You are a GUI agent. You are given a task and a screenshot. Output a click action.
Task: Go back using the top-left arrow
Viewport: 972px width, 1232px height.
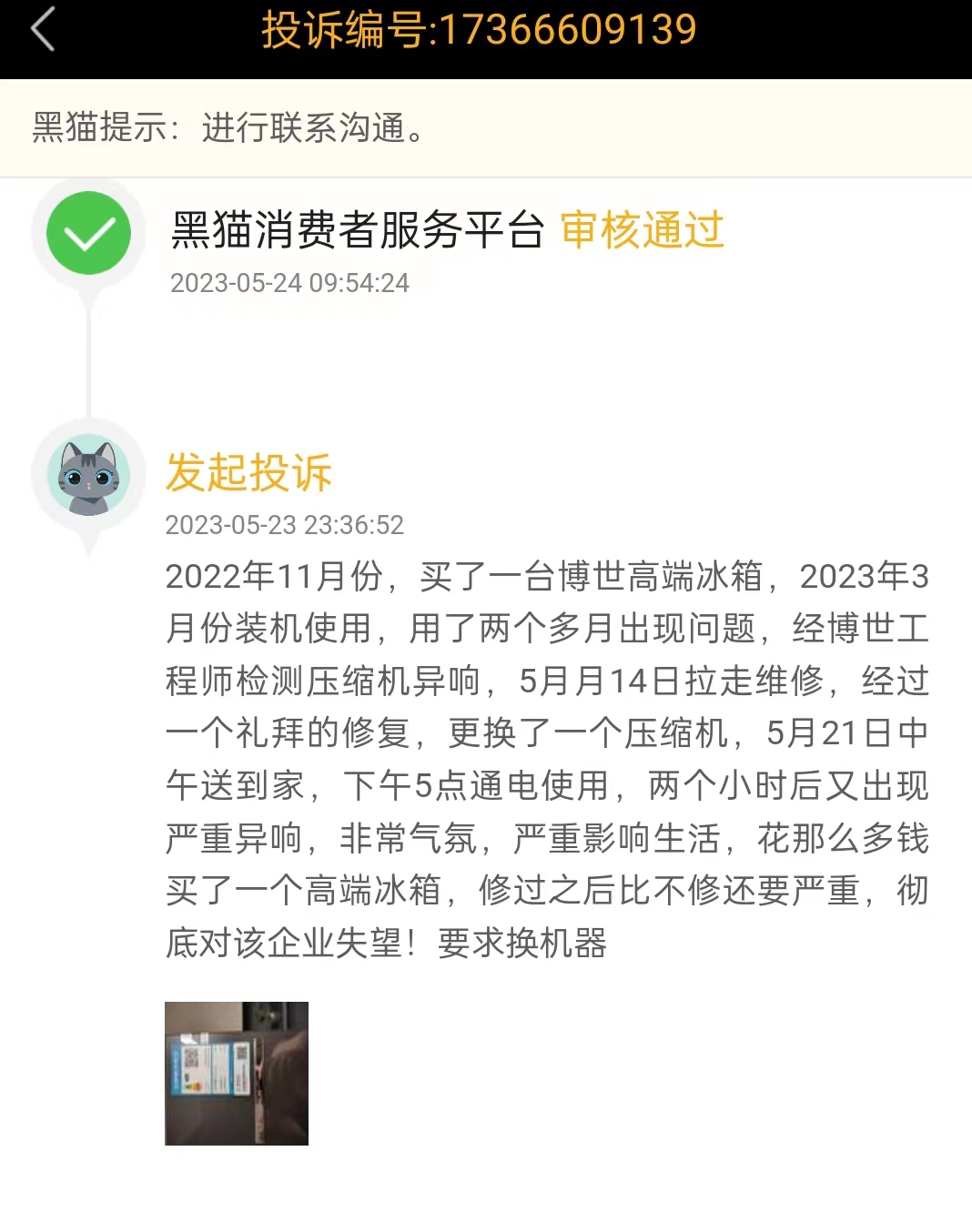43,29
